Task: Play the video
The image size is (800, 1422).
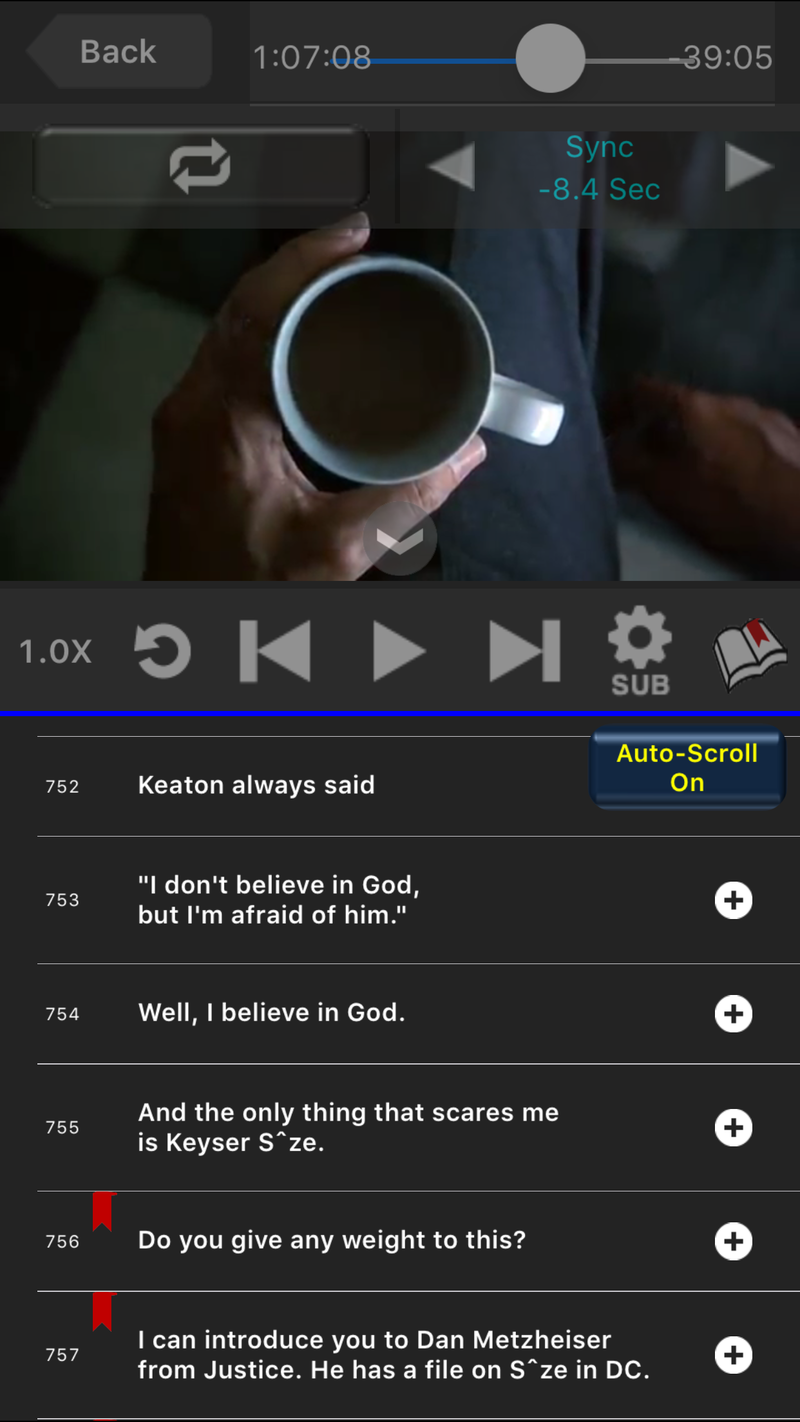Action: (x=398, y=652)
